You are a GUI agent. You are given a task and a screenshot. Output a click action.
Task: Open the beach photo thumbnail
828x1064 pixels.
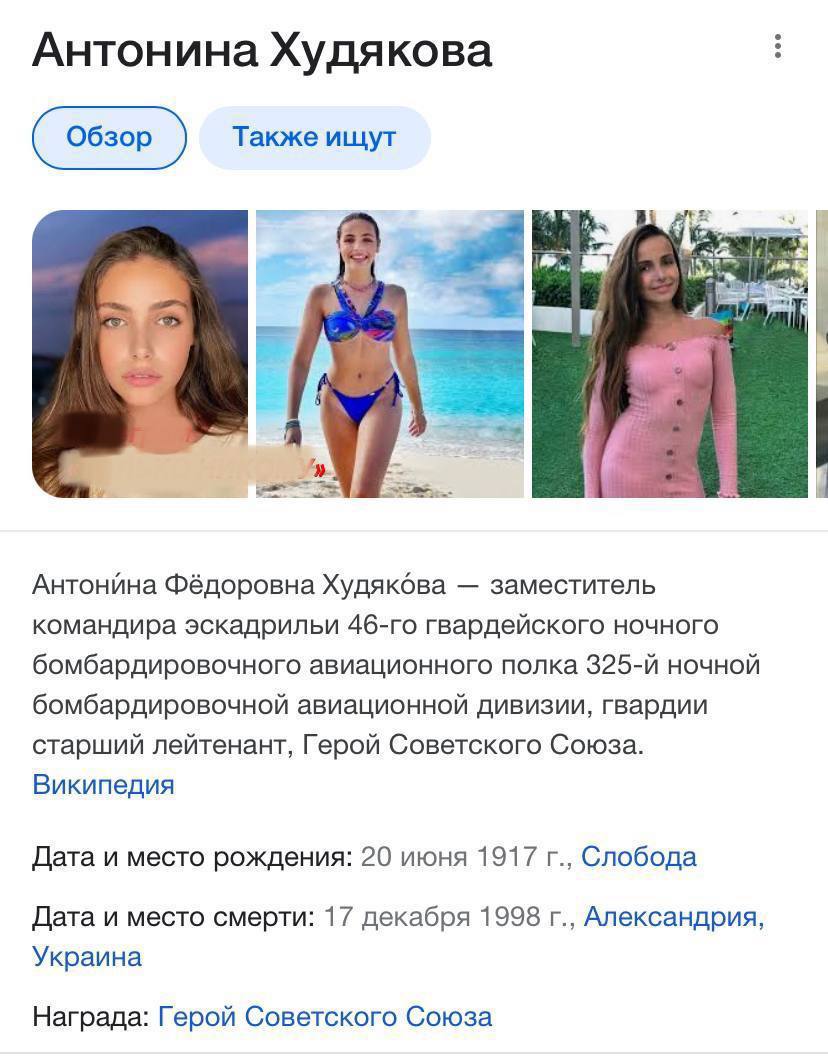click(x=390, y=353)
